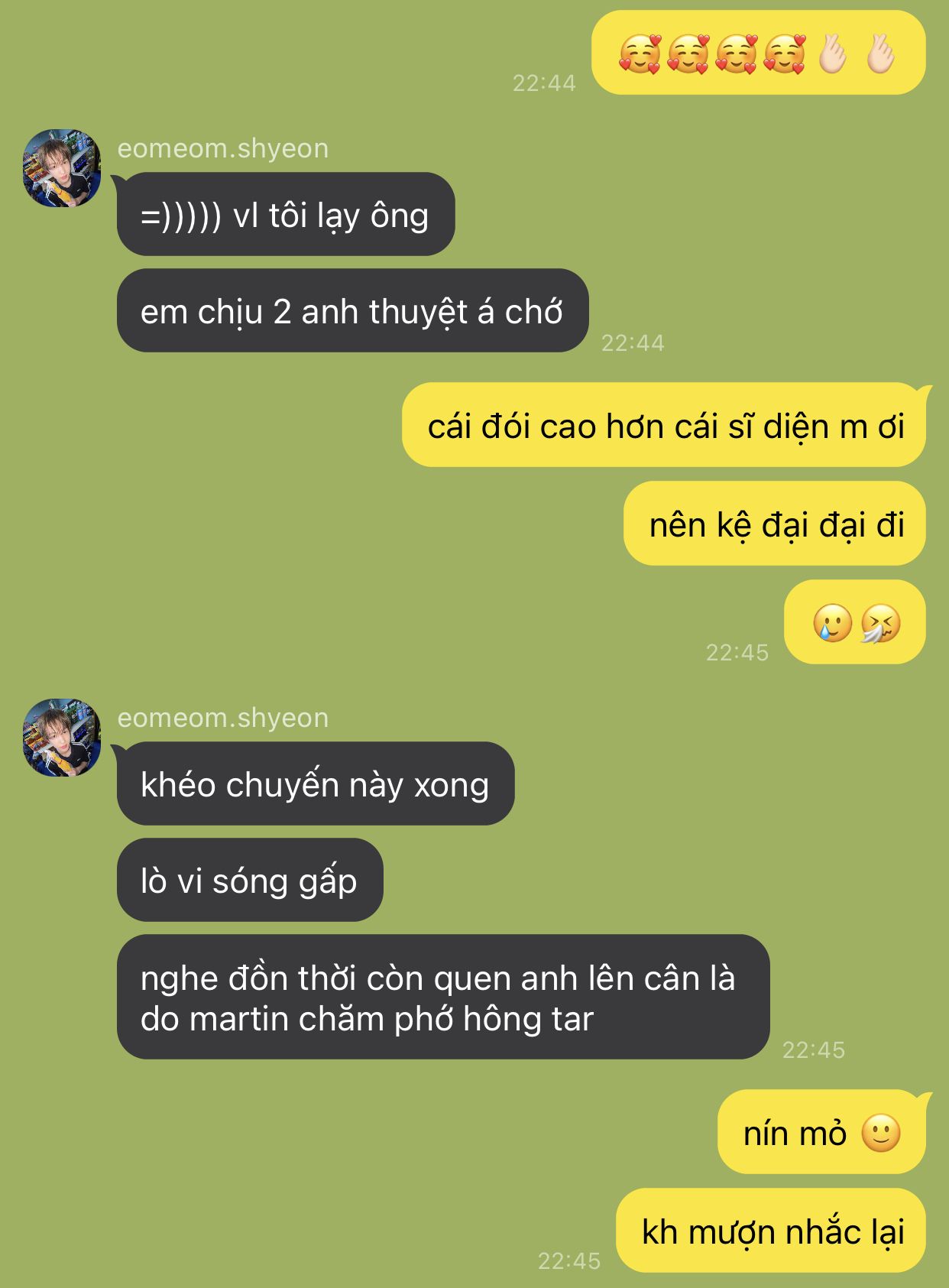
Task: Open eomeom.shyeon's avatar beside "vl tôi lạy ông"
Action: tap(62, 168)
